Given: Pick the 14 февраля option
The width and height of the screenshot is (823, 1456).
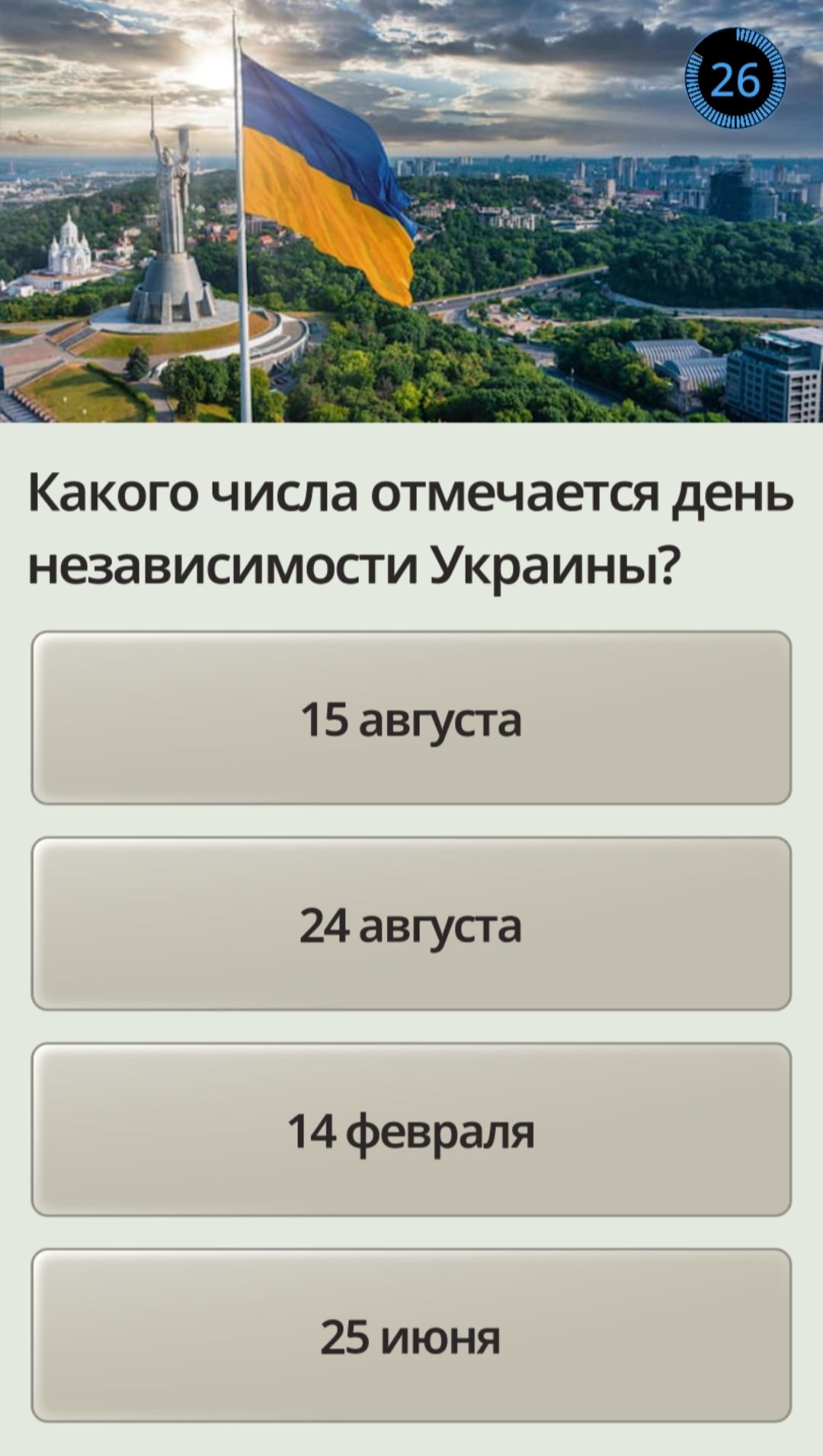Looking at the screenshot, I should coord(411,1130).
